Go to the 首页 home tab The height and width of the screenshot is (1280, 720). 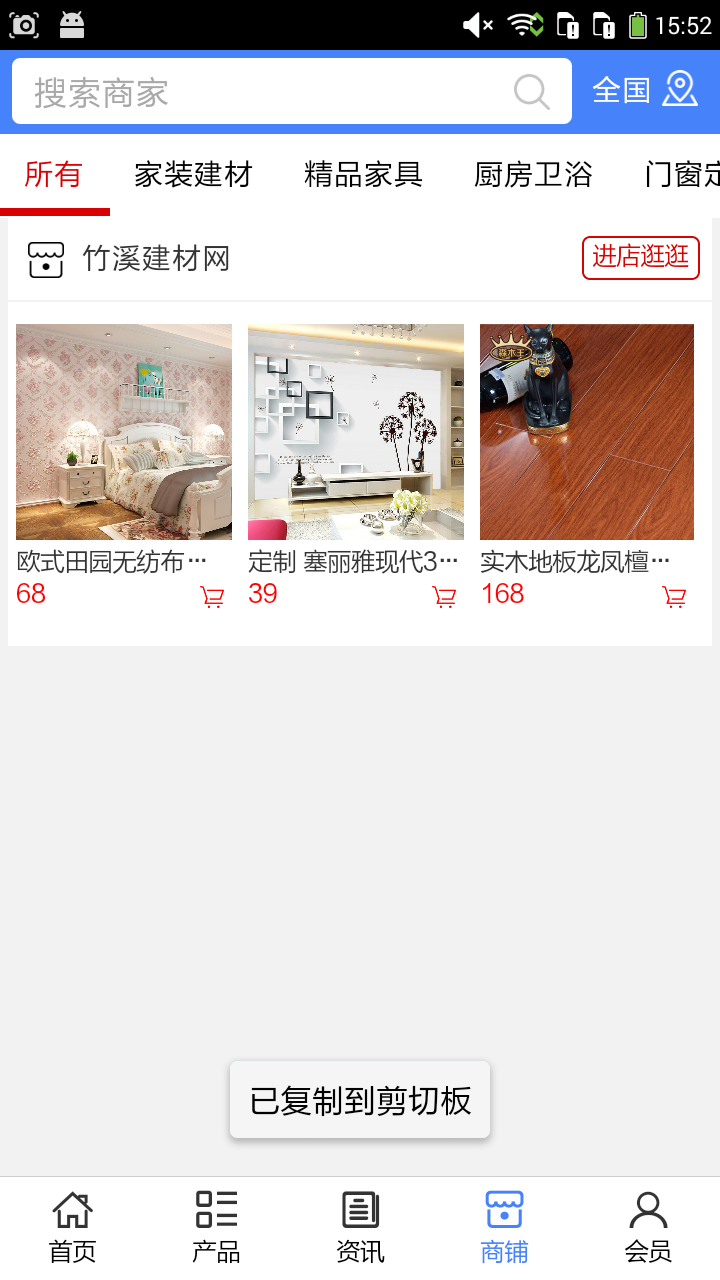[x=72, y=1227]
